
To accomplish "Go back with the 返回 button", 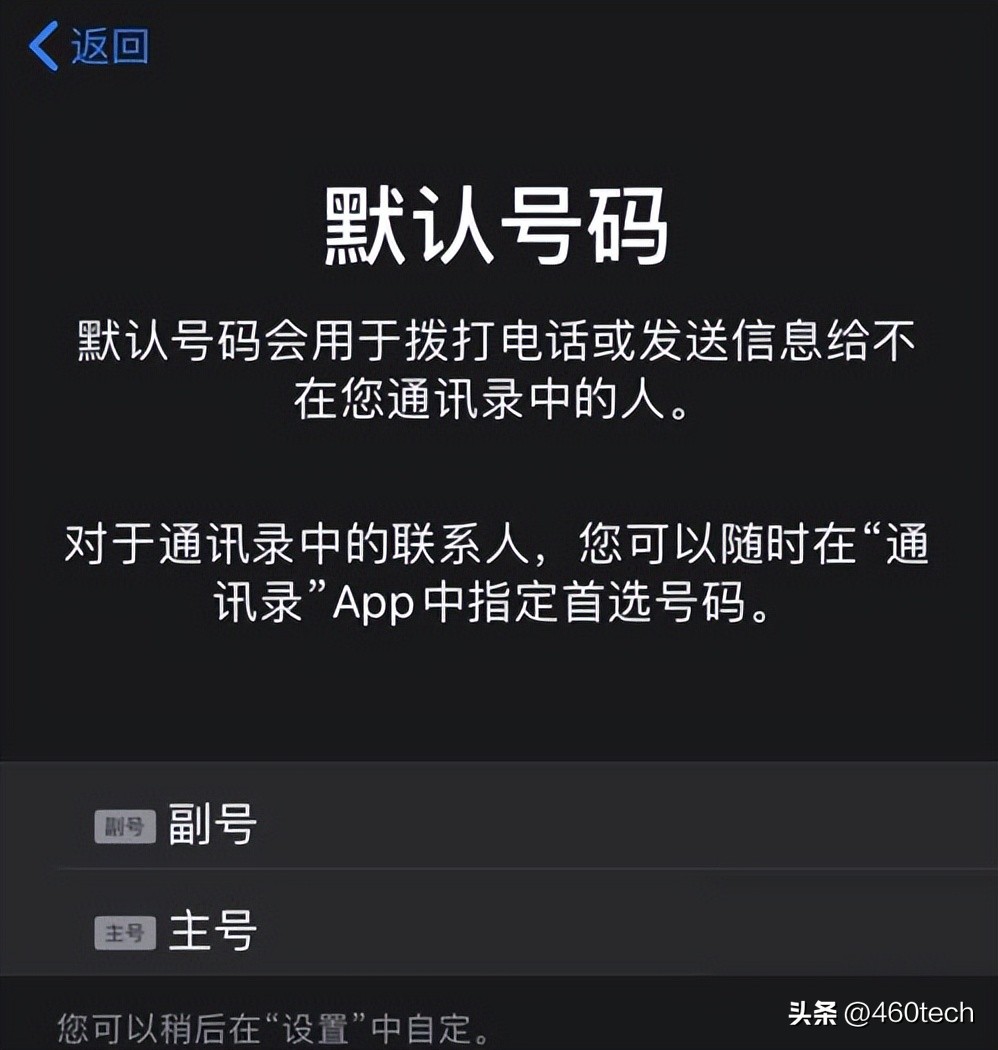I will coord(90,47).
